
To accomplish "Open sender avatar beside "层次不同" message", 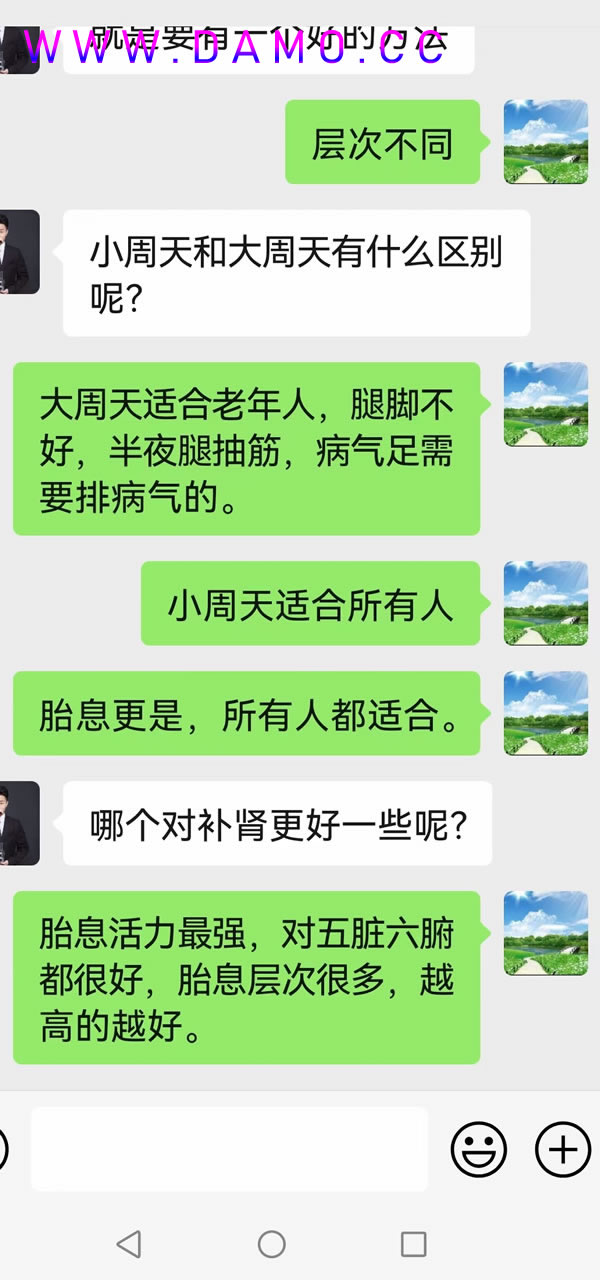I will (x=545, y=142).
